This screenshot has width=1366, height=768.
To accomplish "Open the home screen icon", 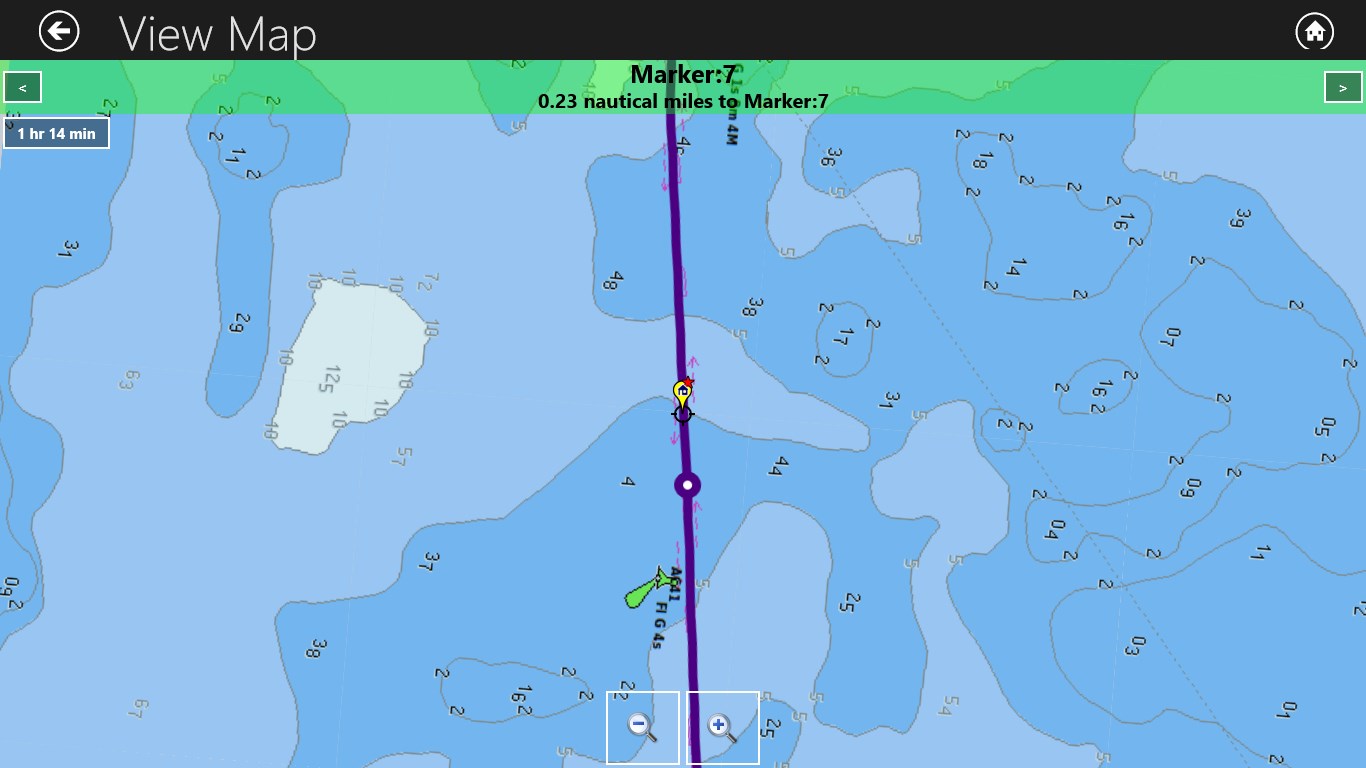I will (x=1314, y=31).
